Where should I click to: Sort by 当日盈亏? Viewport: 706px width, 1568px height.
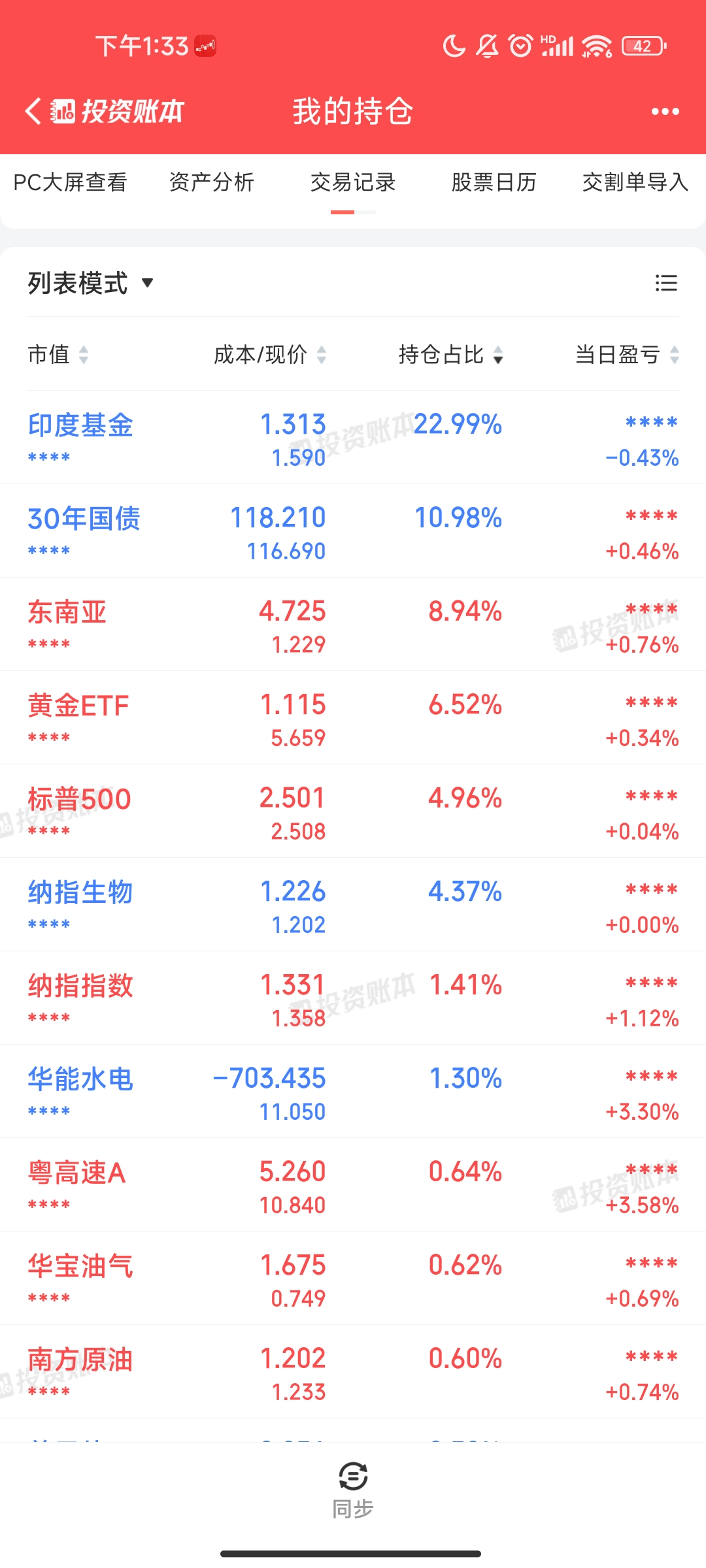(x=626, y=355)
